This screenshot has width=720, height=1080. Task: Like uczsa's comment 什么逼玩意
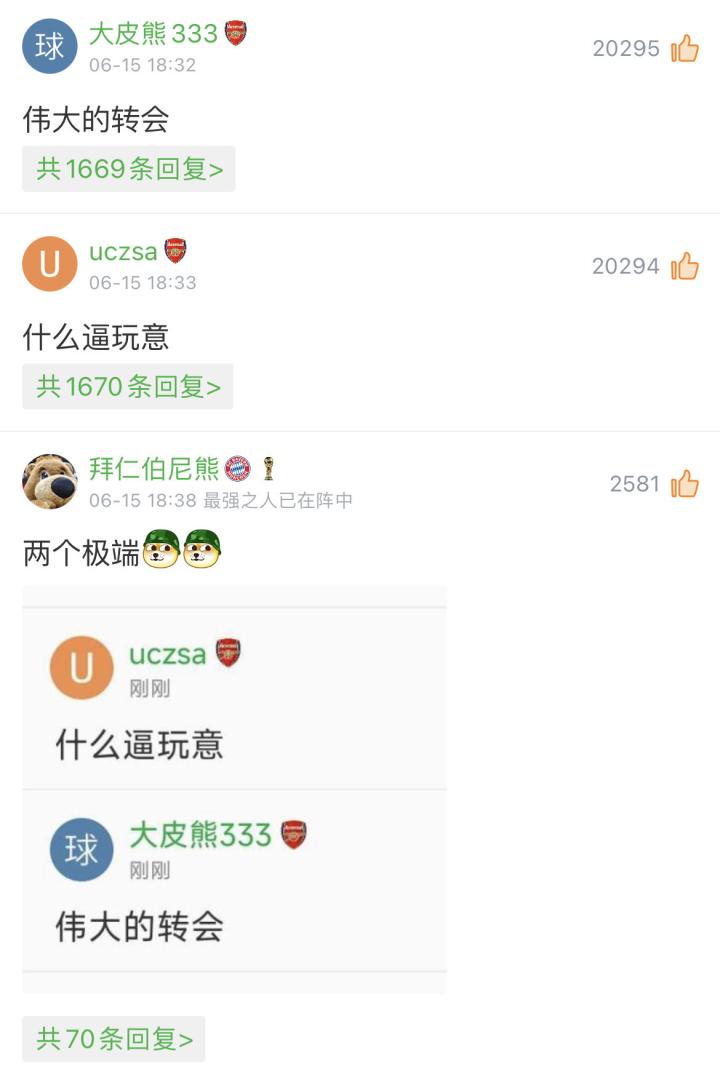pyautogui.click(x=685, y=266)
